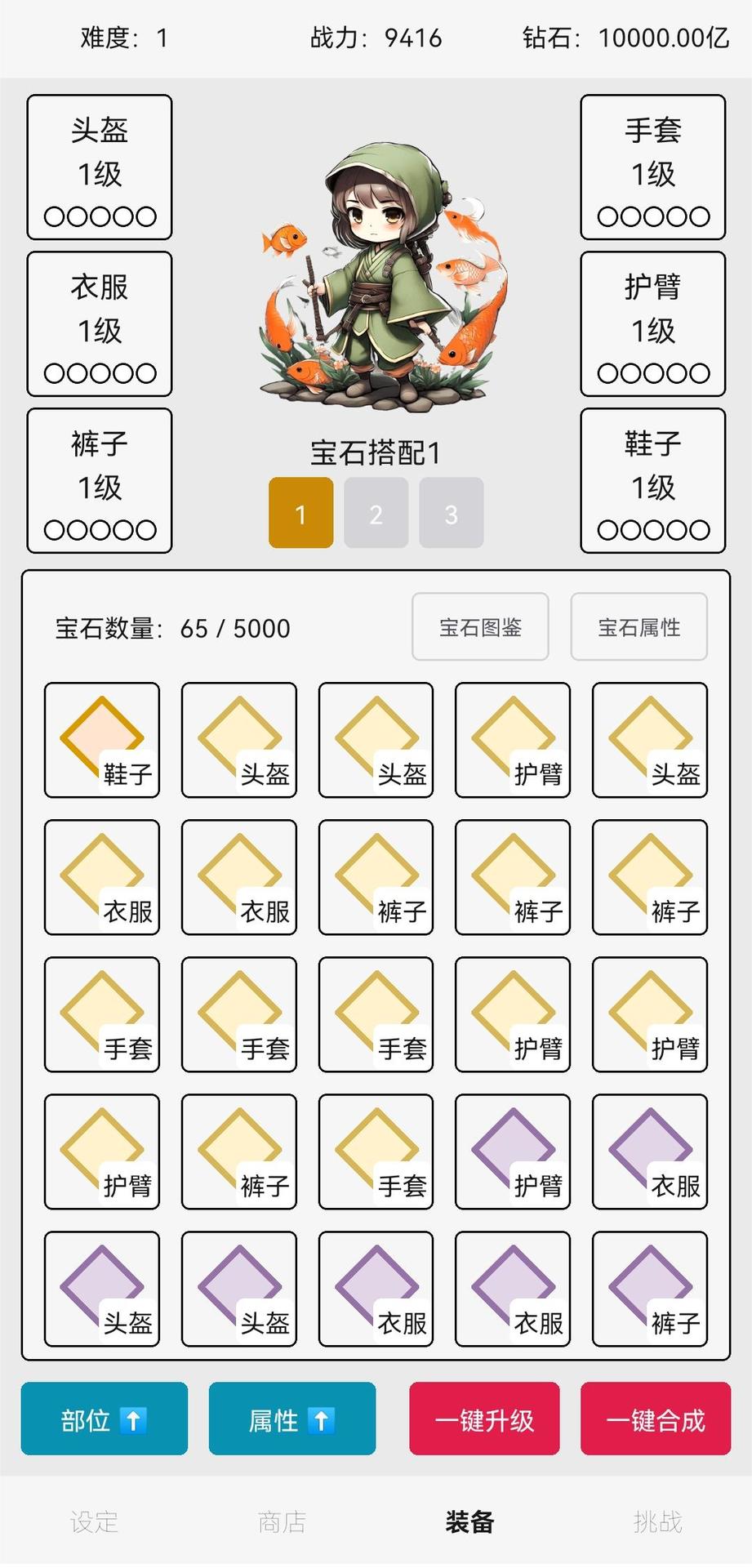
Task: Switch to gem loadout 3
Action: coord(451,513)
